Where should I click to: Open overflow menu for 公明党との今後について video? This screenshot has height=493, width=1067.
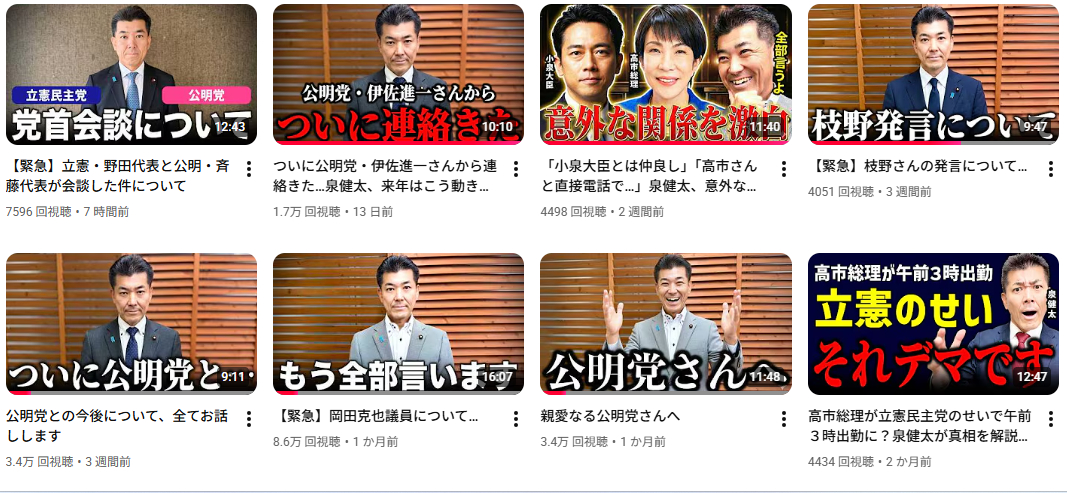(x=248, y=418)
